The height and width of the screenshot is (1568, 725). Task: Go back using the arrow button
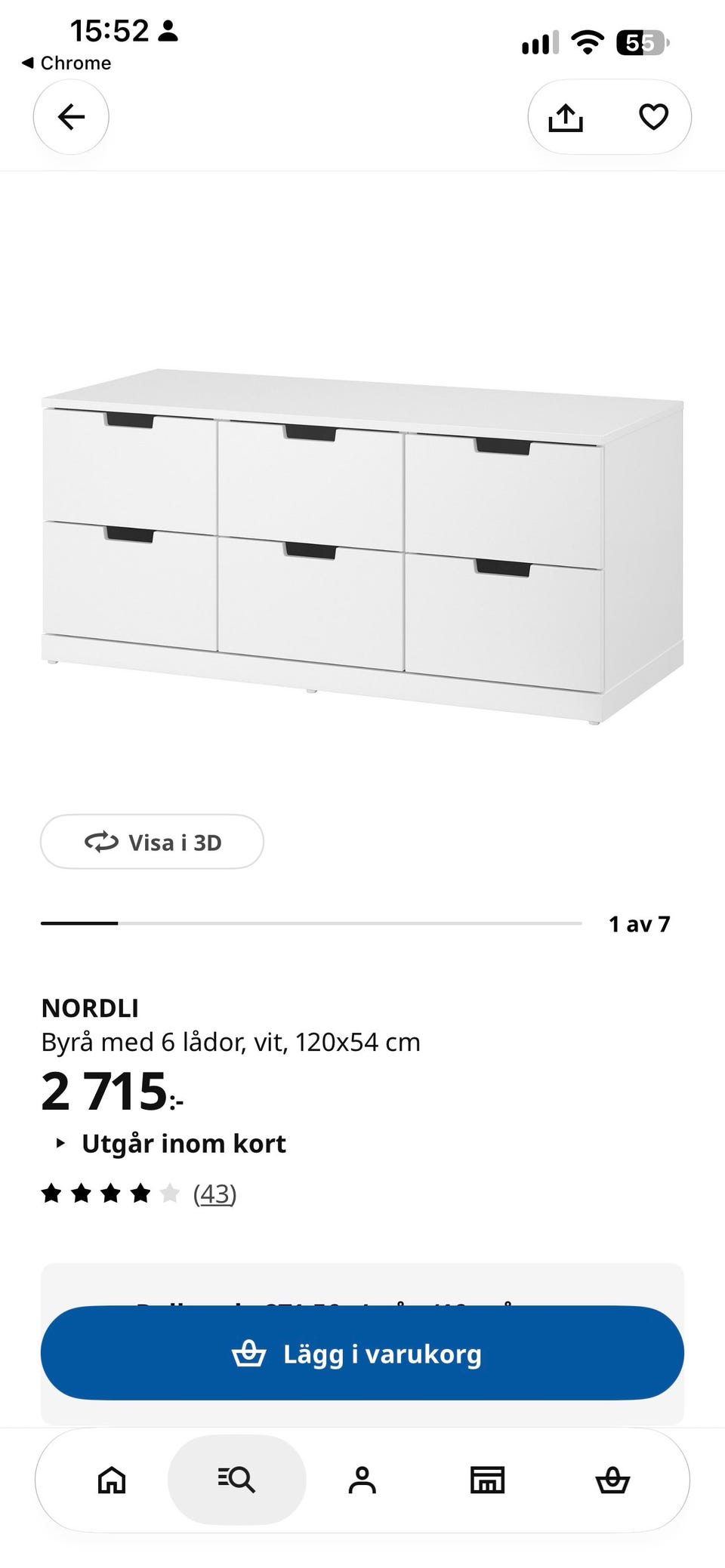coord(71,117)
